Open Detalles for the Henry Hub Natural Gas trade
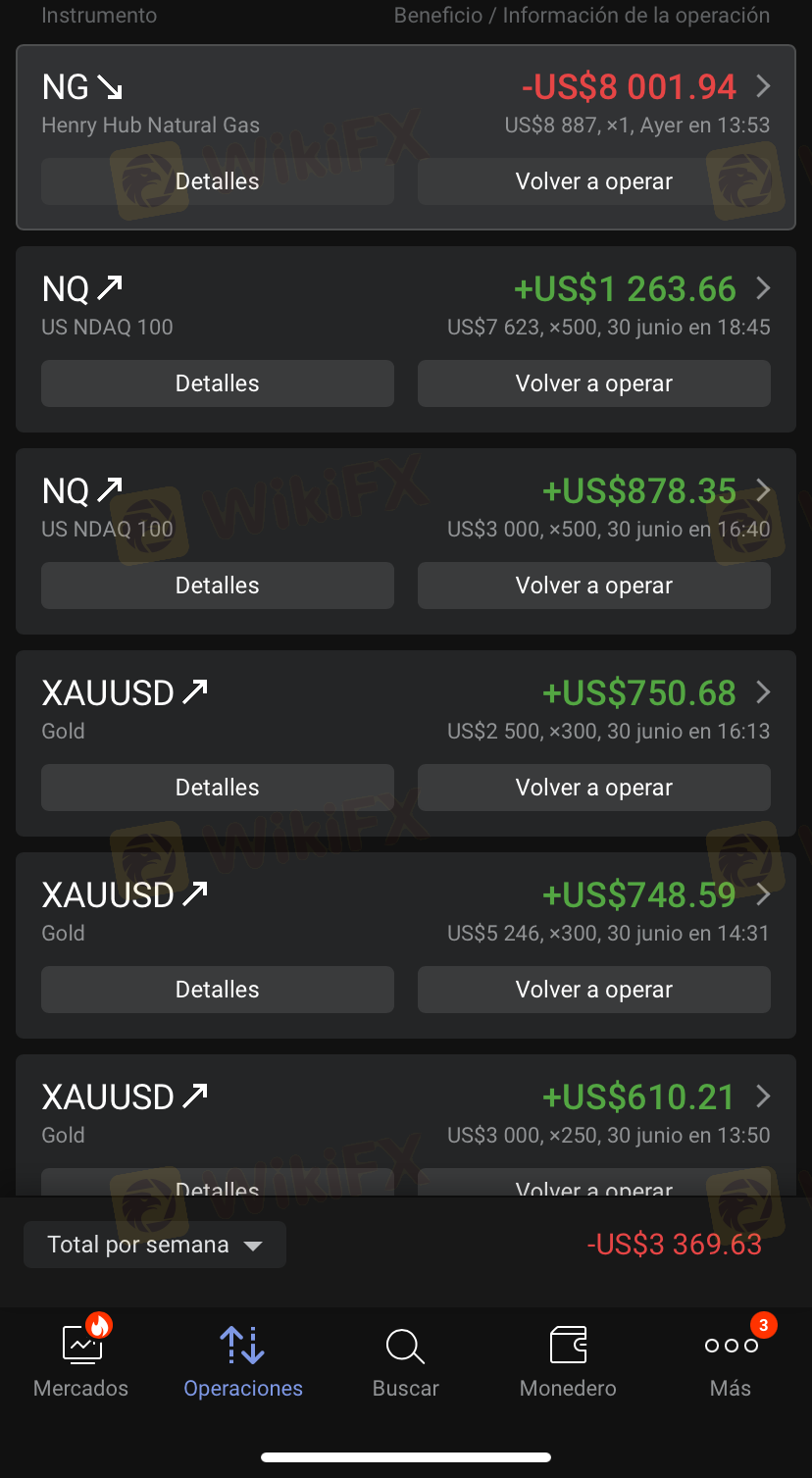 pyautogui.click(x=217, y=181)
